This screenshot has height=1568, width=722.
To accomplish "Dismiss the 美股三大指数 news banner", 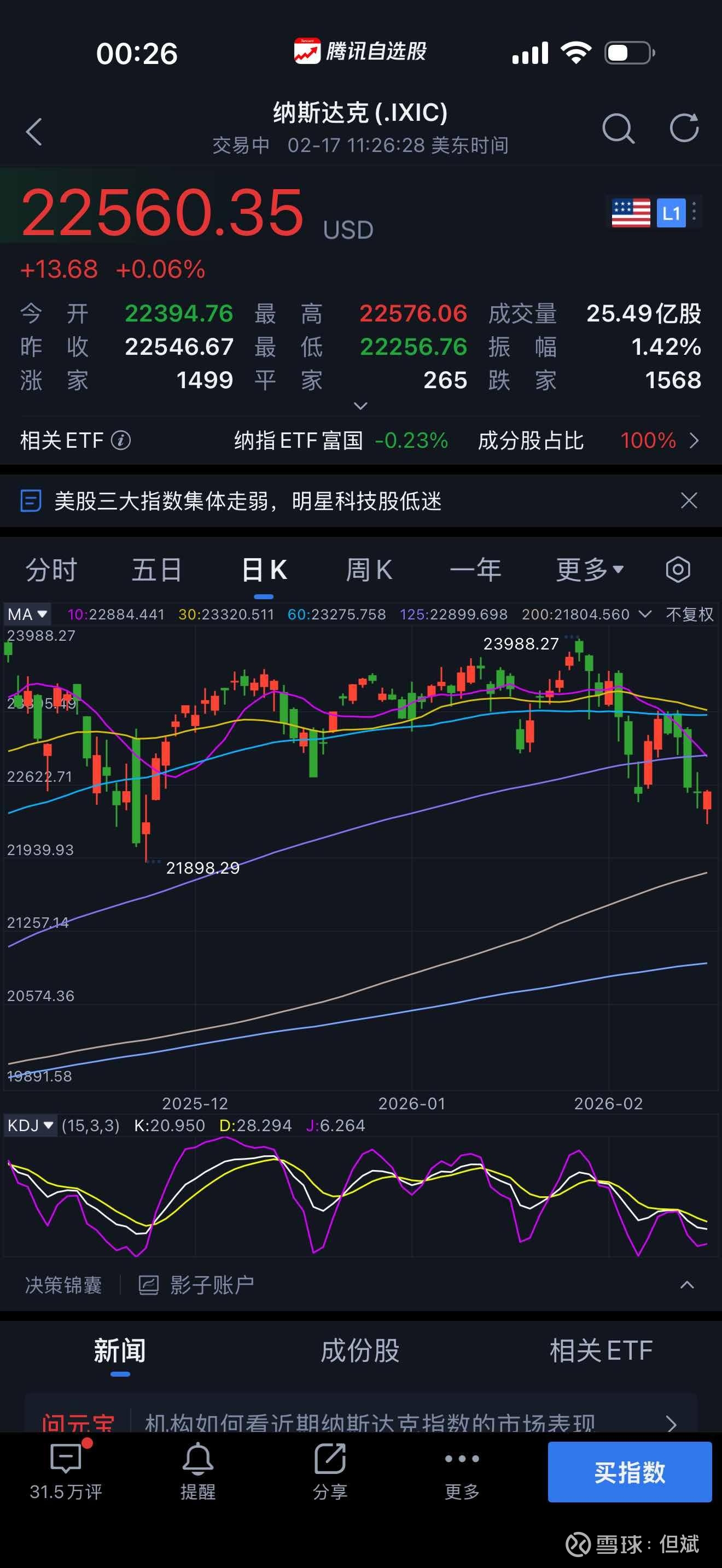I will click(689, 500).
